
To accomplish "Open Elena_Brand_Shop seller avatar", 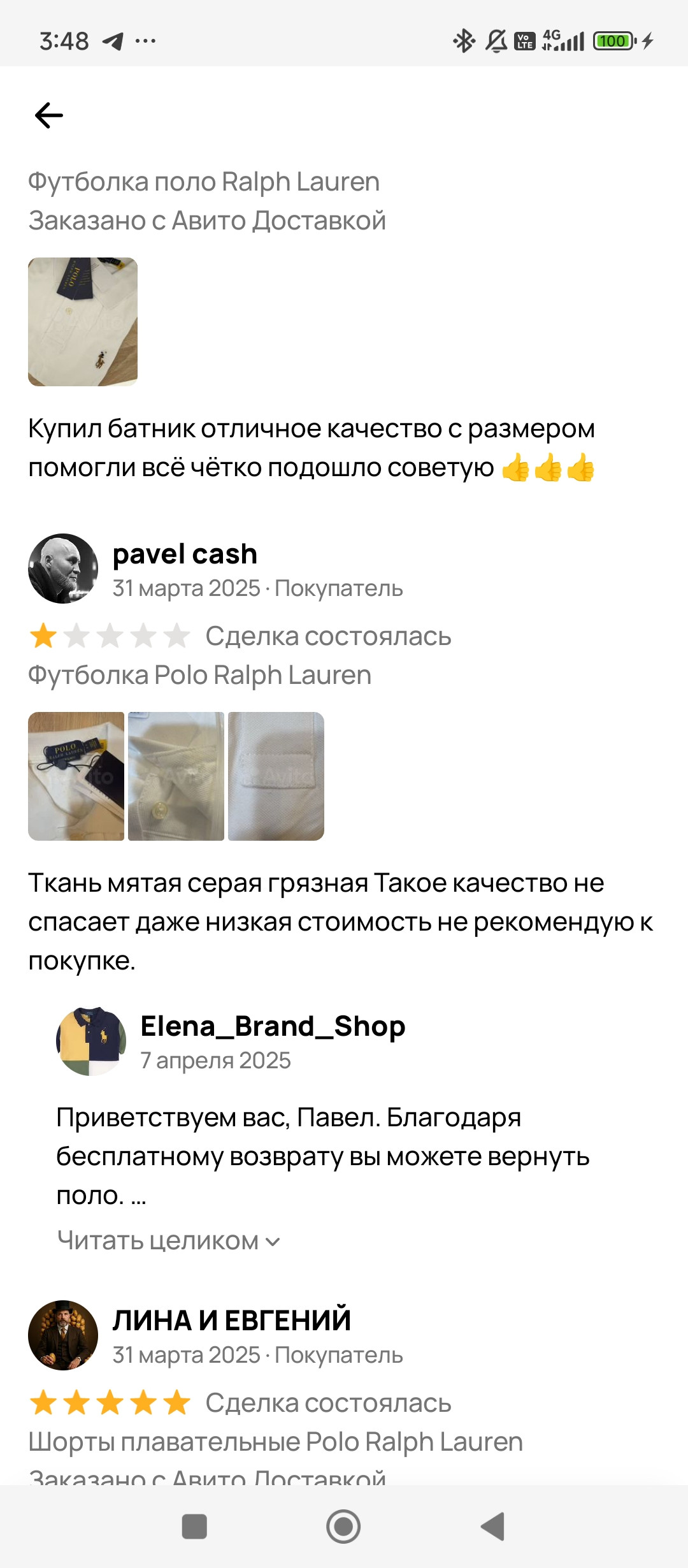I will click(x=91, y=1042).
